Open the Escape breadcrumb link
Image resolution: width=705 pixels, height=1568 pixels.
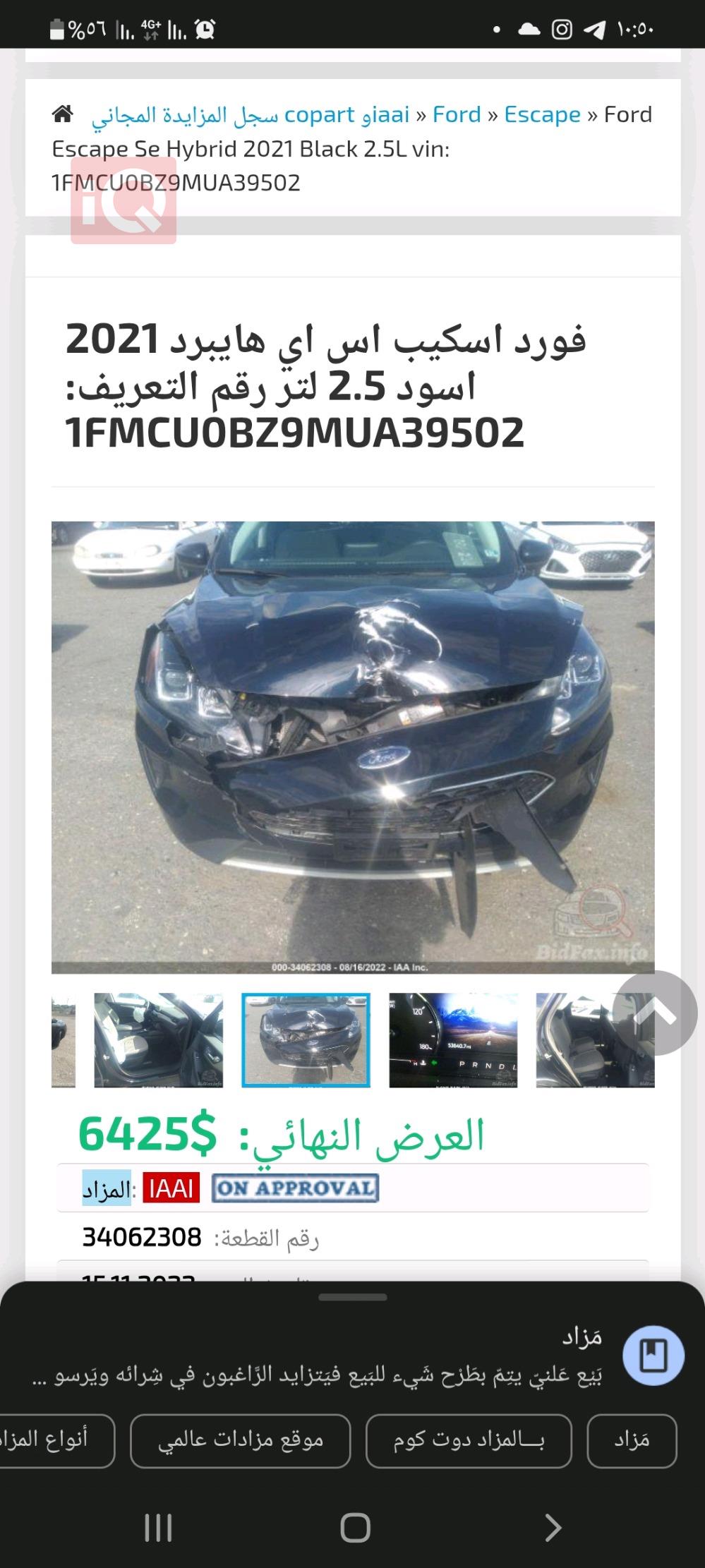pyautogui.click(x=542, y=115)
